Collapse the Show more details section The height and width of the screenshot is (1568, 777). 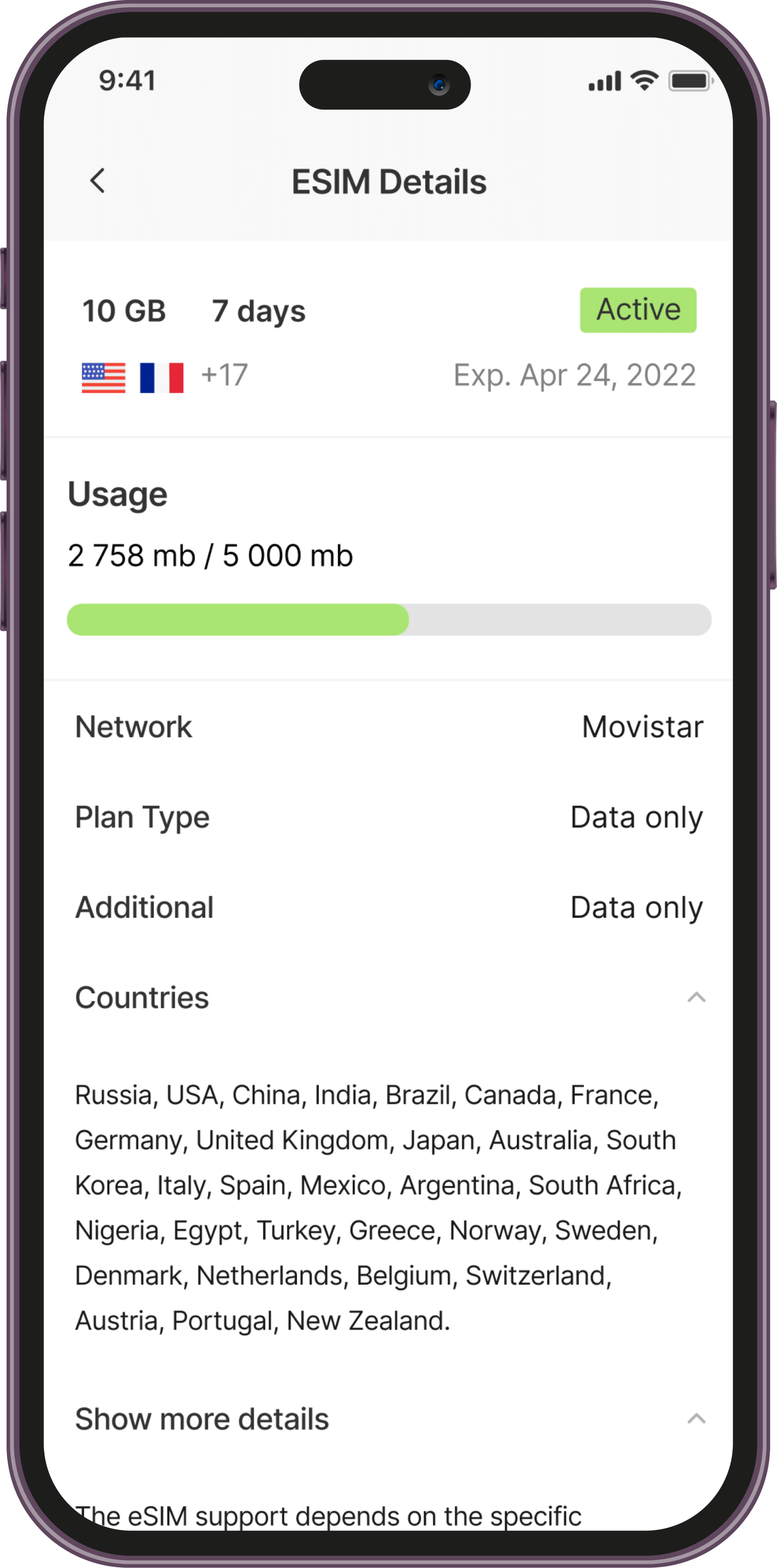[x=696, y=1419]
